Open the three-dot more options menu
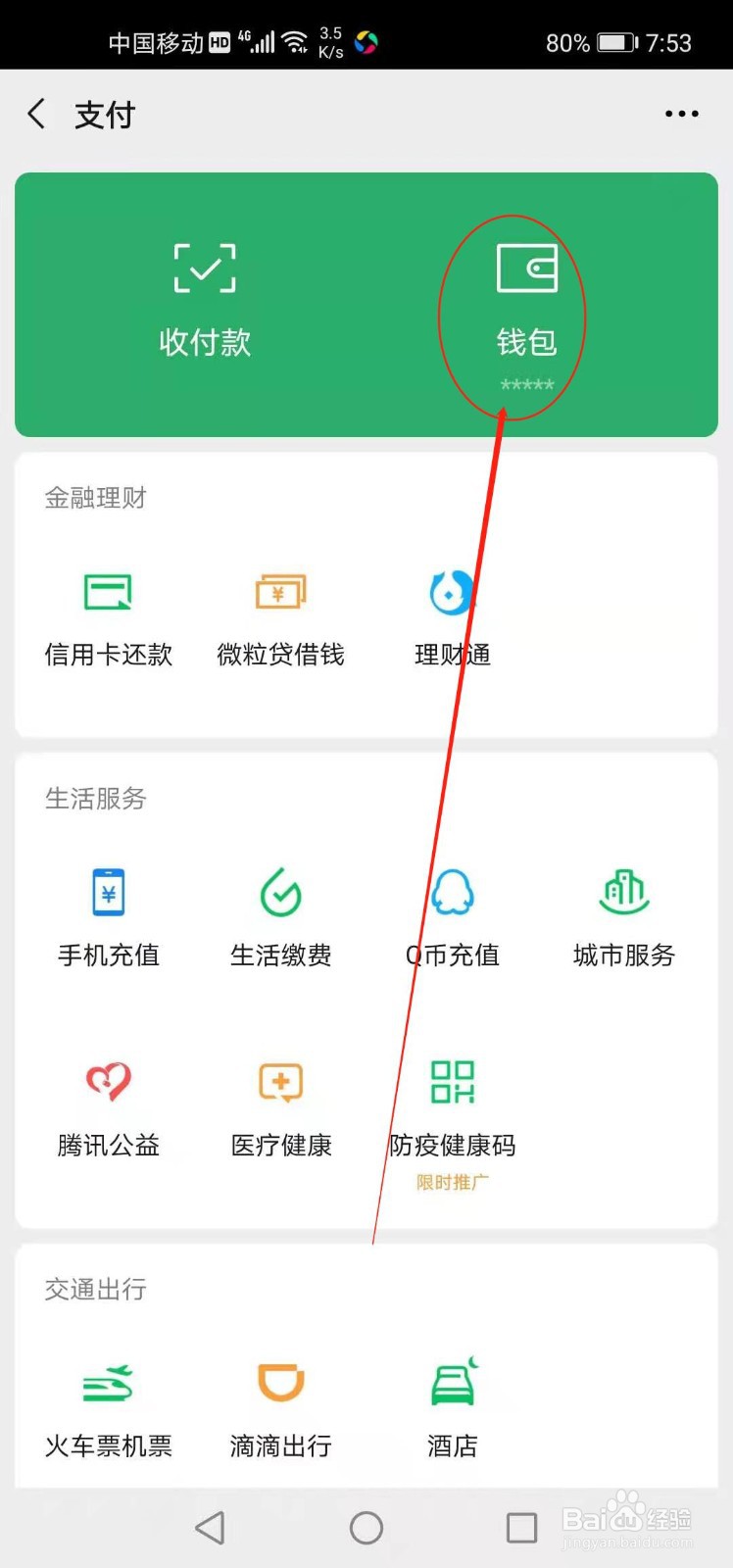Screen dimensions: 733x1568 (x=680, y=114)
